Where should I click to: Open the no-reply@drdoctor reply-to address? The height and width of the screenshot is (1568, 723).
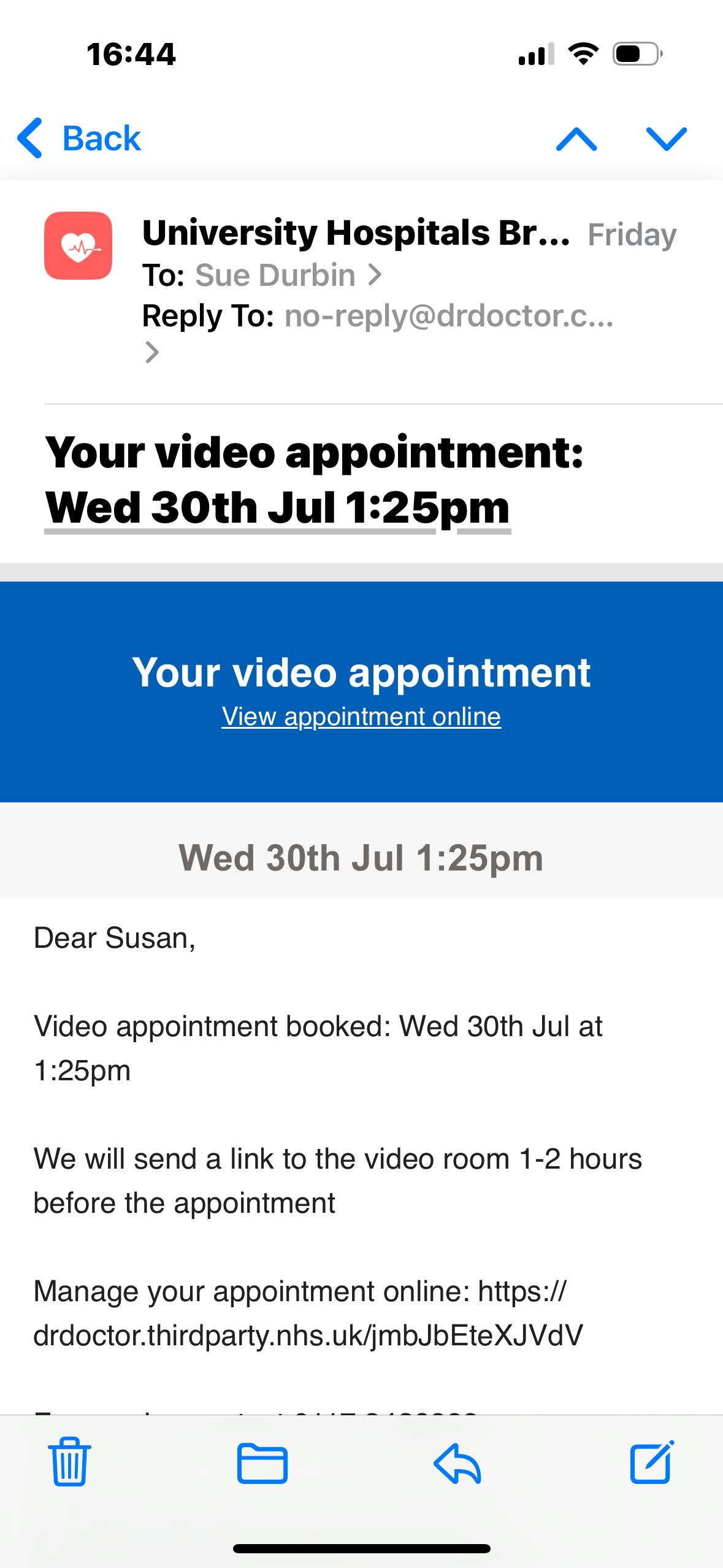coord(449,316)
